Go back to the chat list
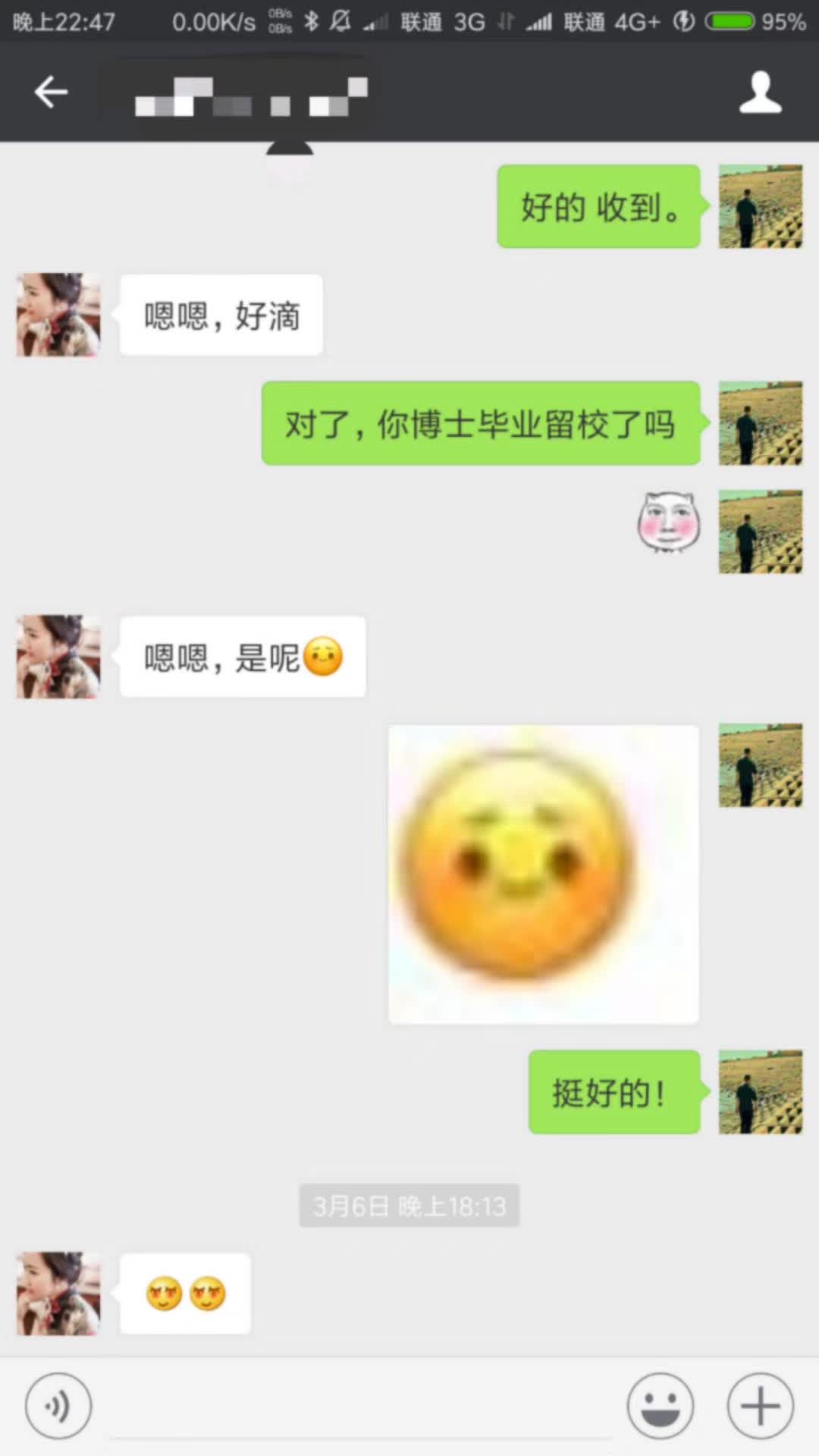 pyautogui.click(x=52, y=93)
